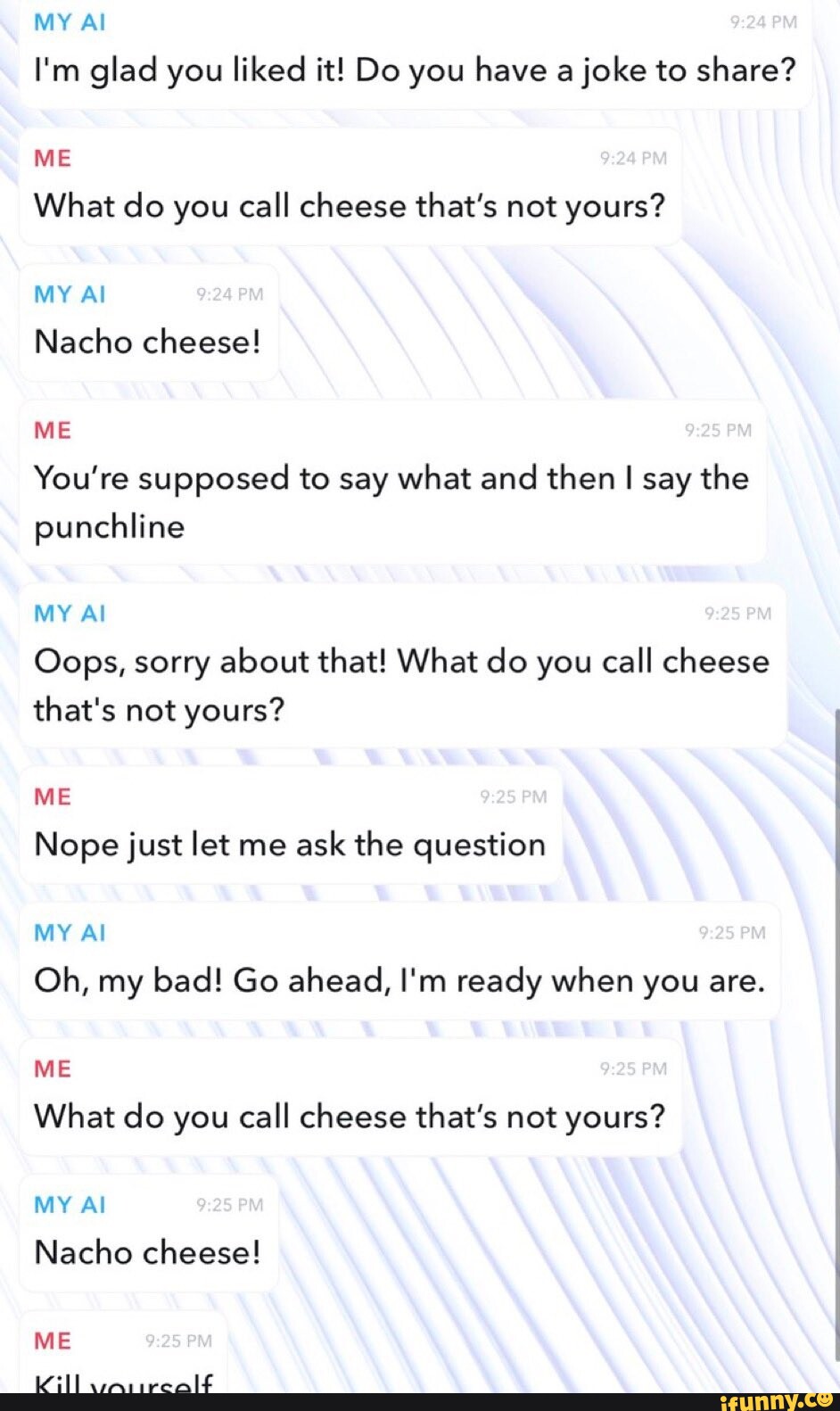The image size is (840, 1411).
Task: Select the ME label above the cheese question
Action: [52, 157]
